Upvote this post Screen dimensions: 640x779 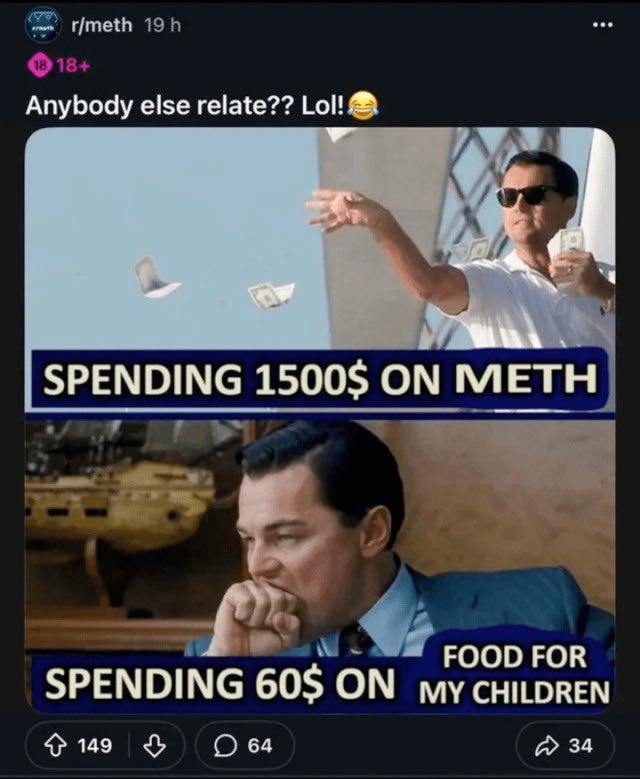point(57,745)
